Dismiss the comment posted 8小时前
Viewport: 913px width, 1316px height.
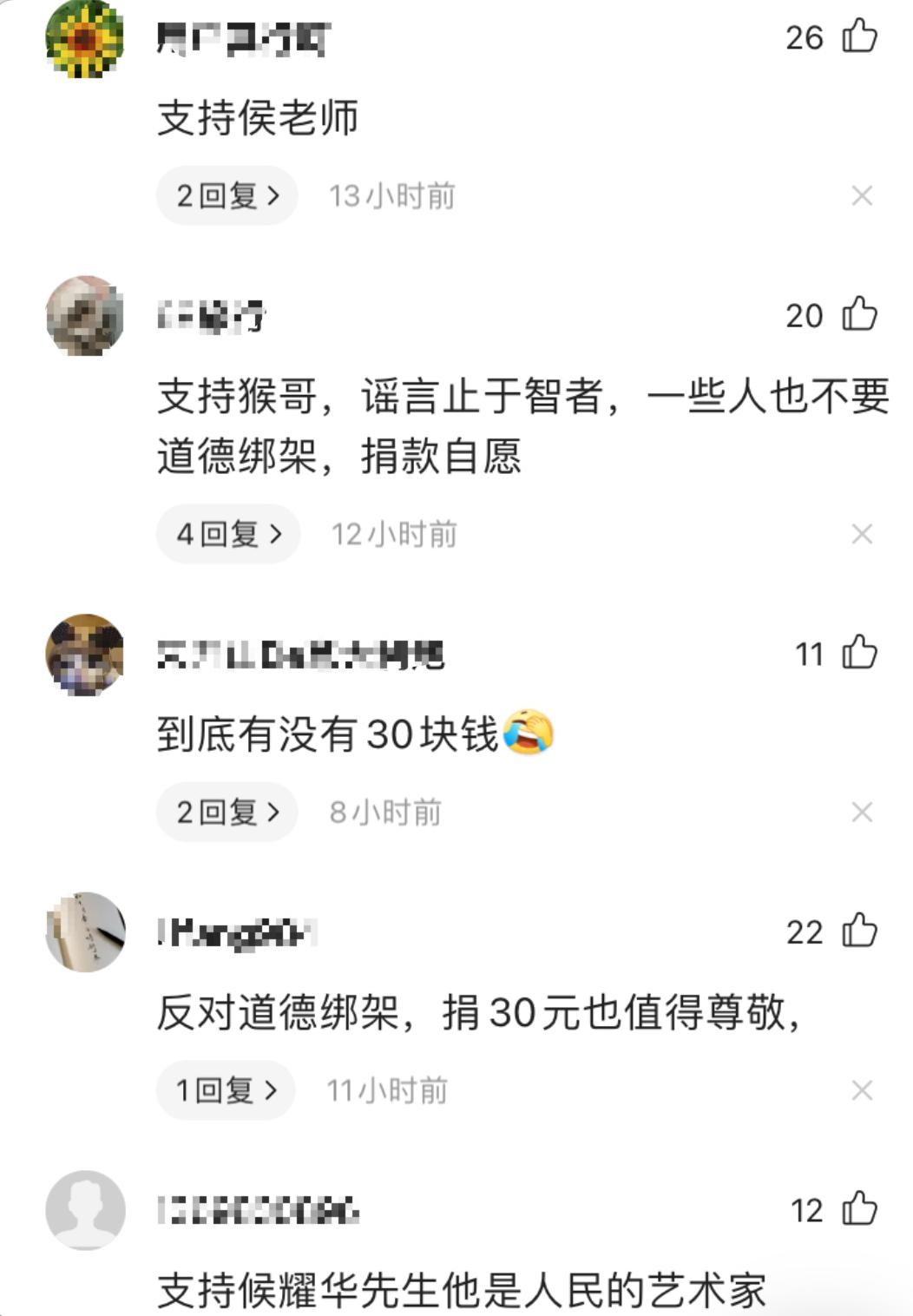click(861, 813)
